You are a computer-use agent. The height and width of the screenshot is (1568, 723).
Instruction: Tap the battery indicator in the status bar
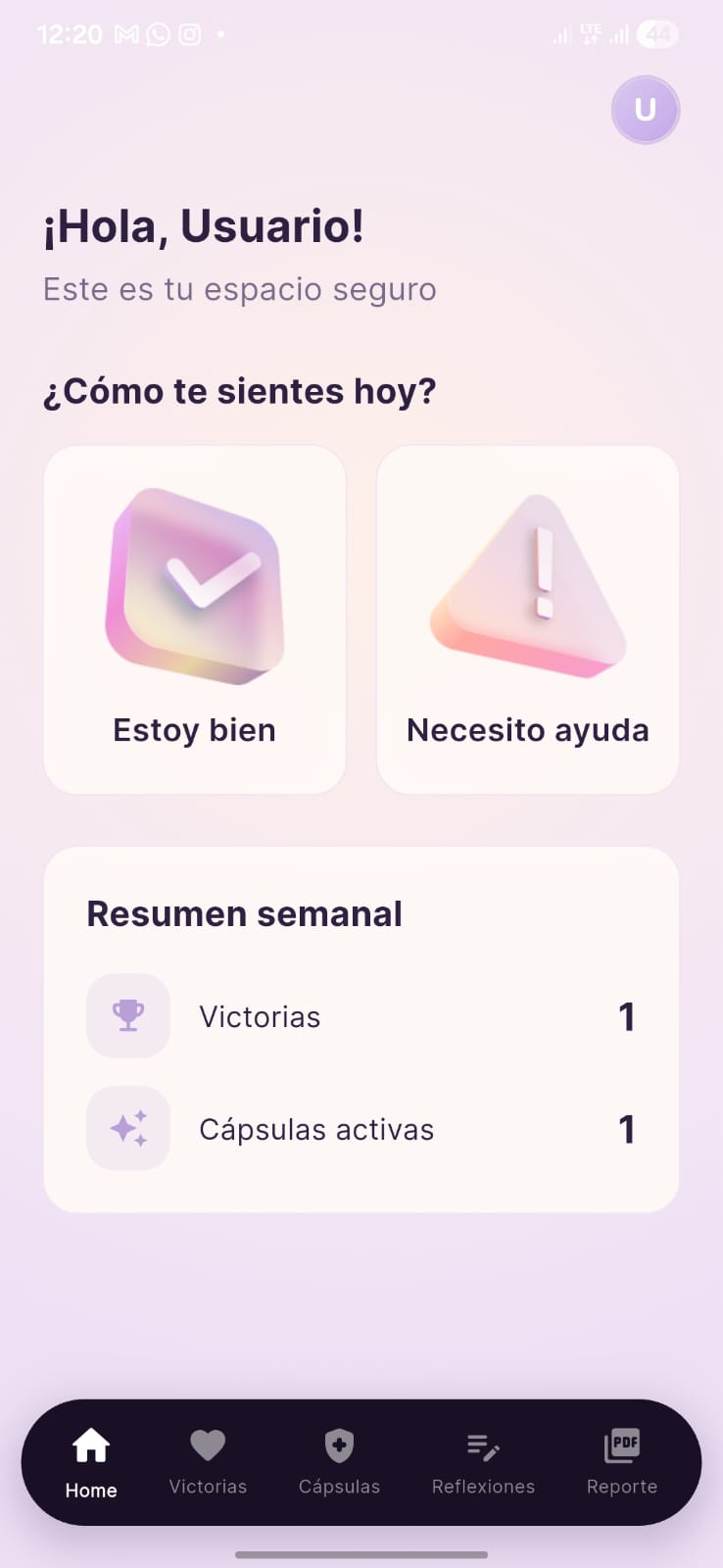coord(656,33)
